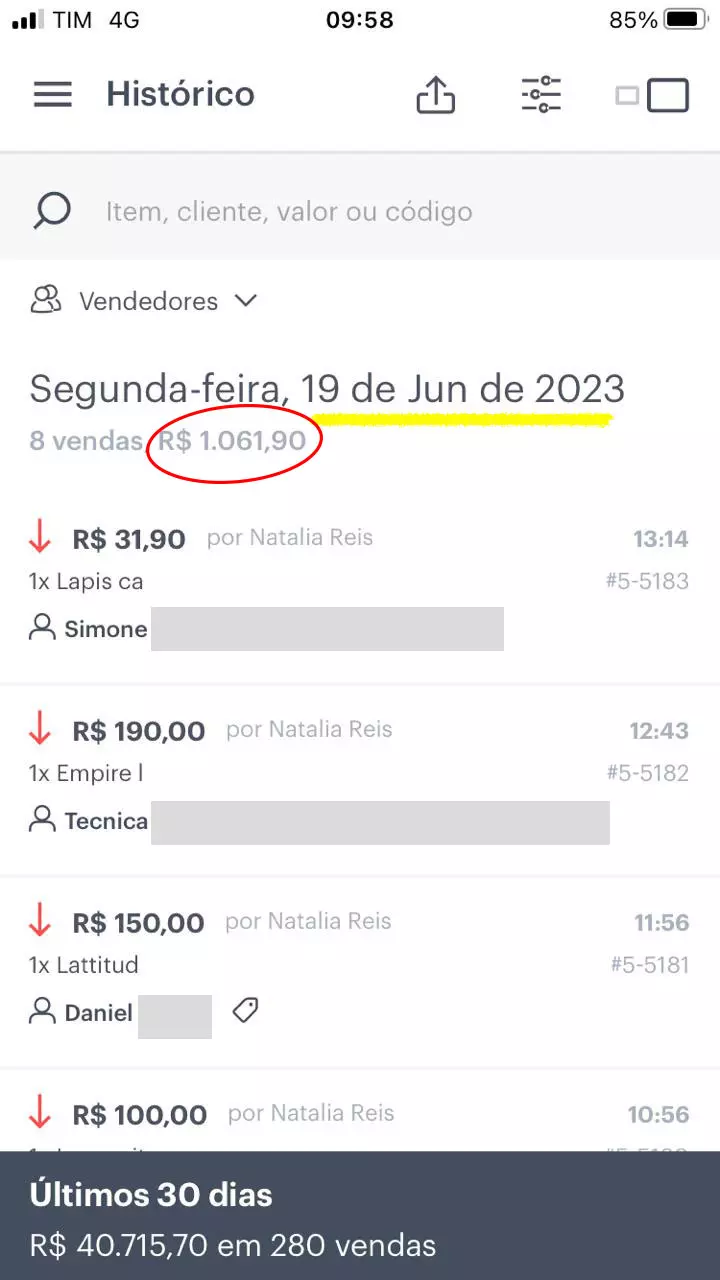This screenshot has height=1280, width=720.
Task: Tap the tag icon on Daniel's sale
Action: pos(246,1013)
